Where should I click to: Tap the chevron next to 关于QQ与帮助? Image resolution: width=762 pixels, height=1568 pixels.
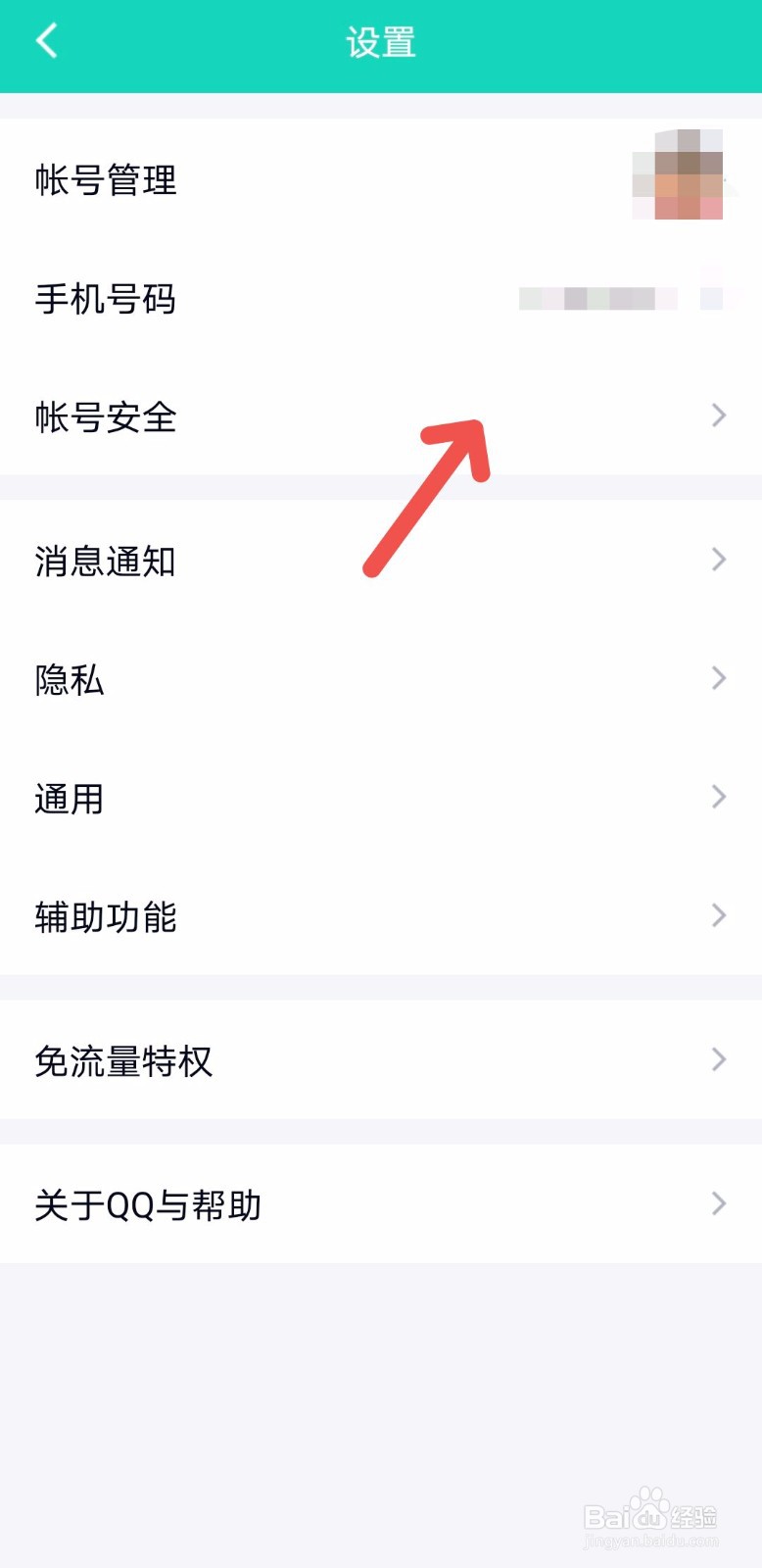[x=718, y=1202]
